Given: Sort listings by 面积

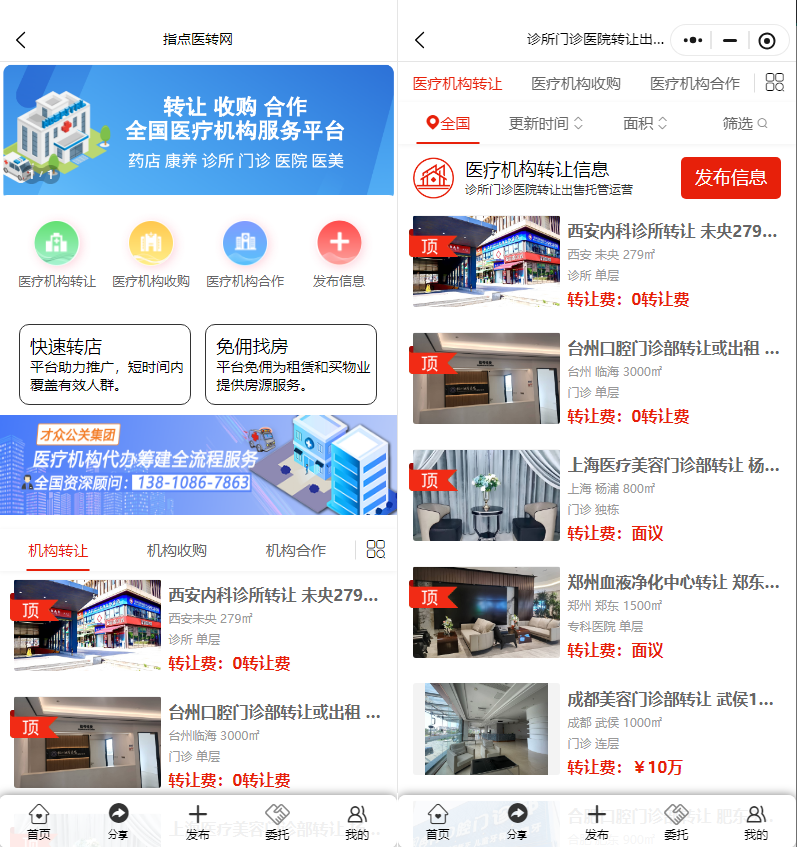Looking at the screenshot, I should [644, 123].
